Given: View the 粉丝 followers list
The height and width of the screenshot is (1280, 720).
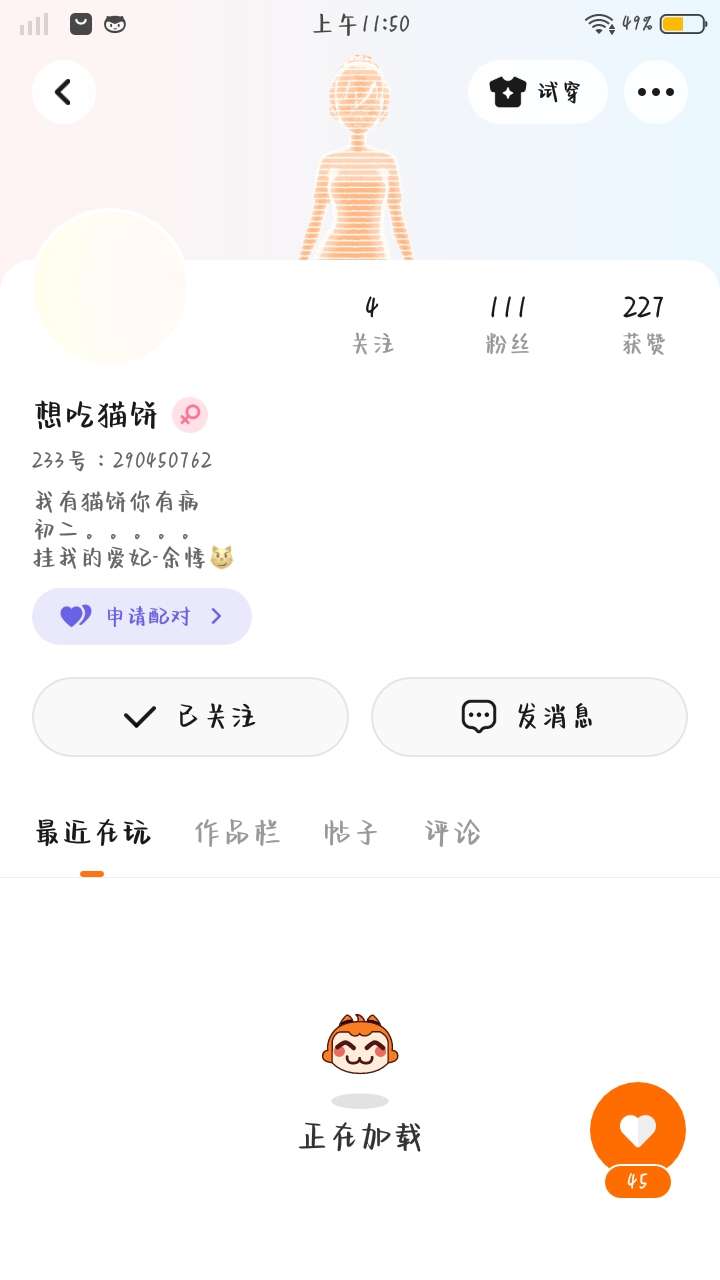Looking at the screenshot, I should click(507, 324).
